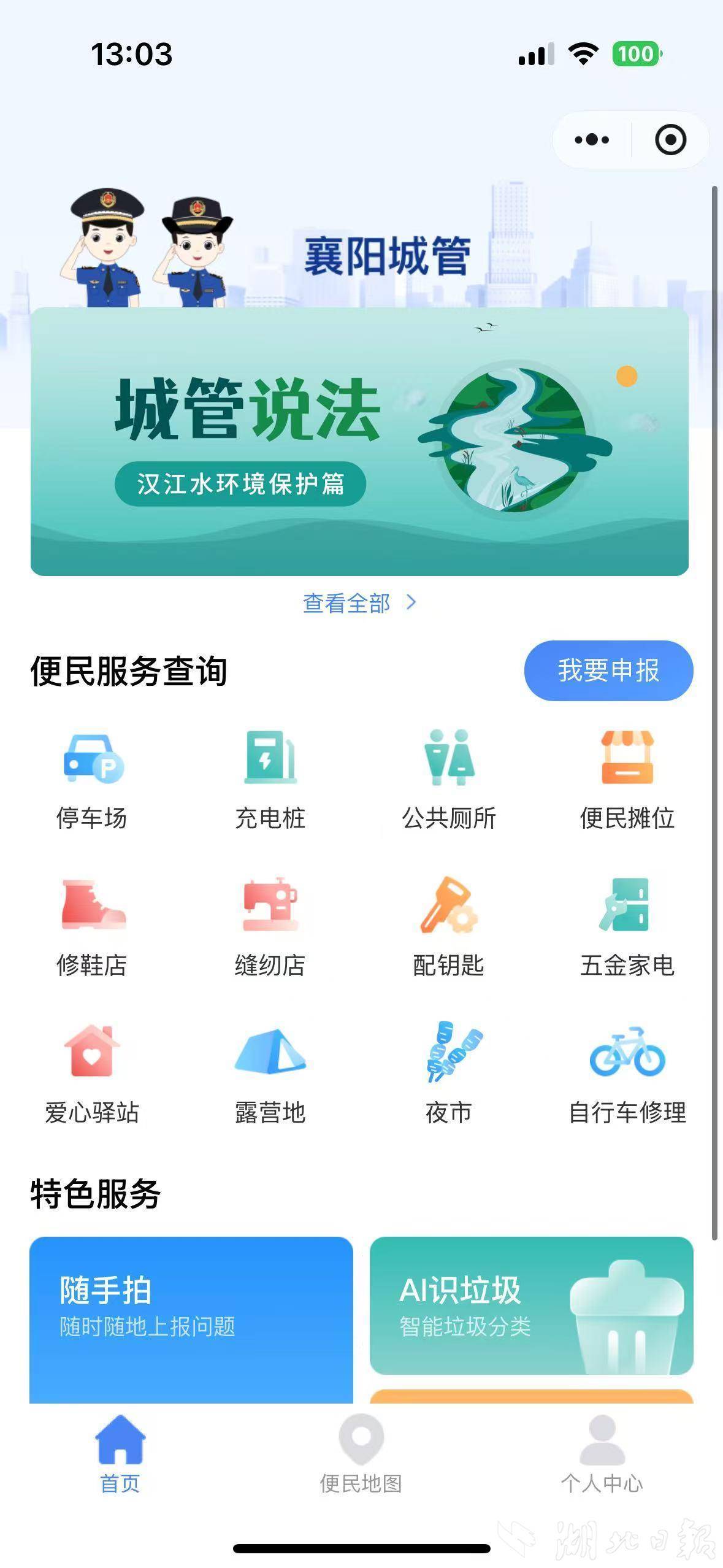The height and width of the screenshot is (1568, 723).
Task: Tap the 我要申报 button
Action: 608,671
